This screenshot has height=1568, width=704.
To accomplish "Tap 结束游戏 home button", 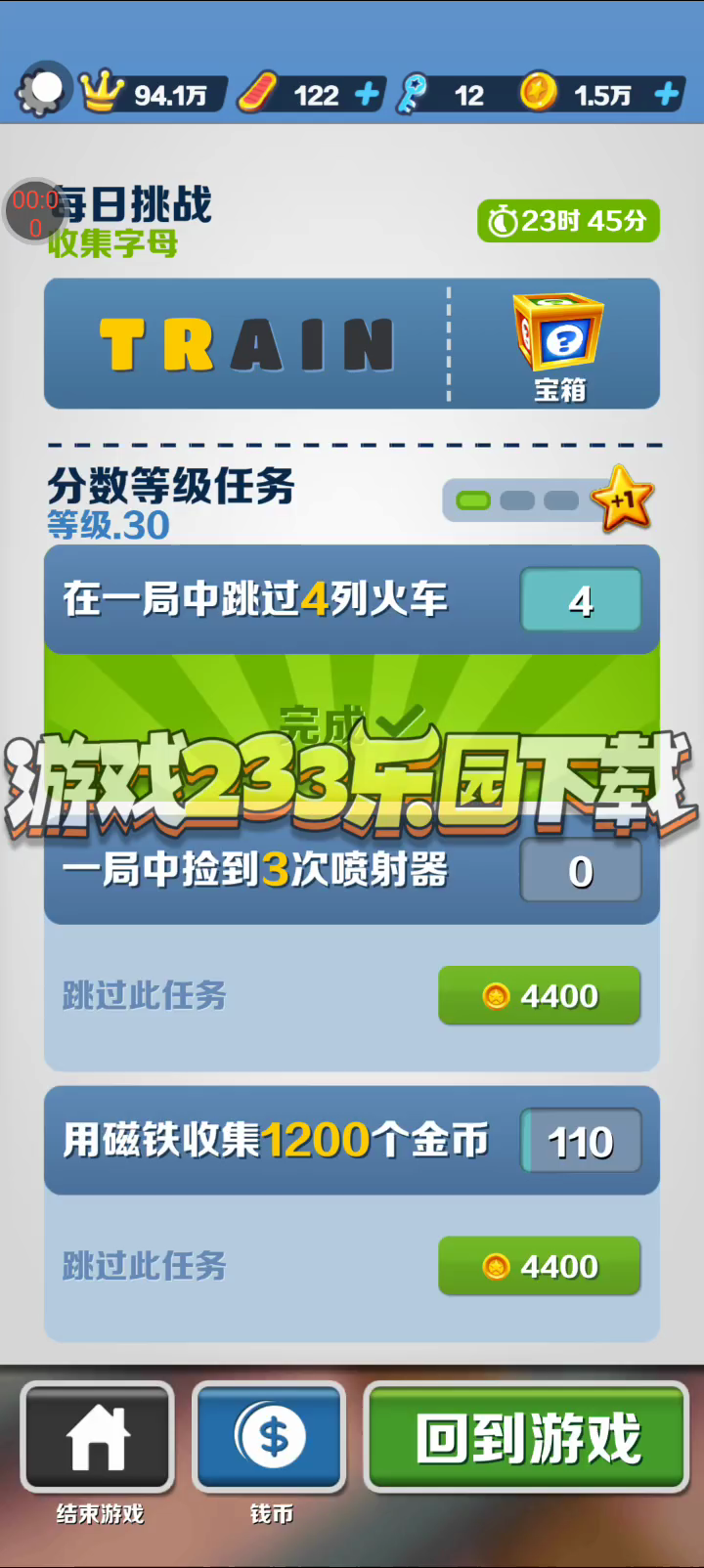I will (x=98, y=1438).
